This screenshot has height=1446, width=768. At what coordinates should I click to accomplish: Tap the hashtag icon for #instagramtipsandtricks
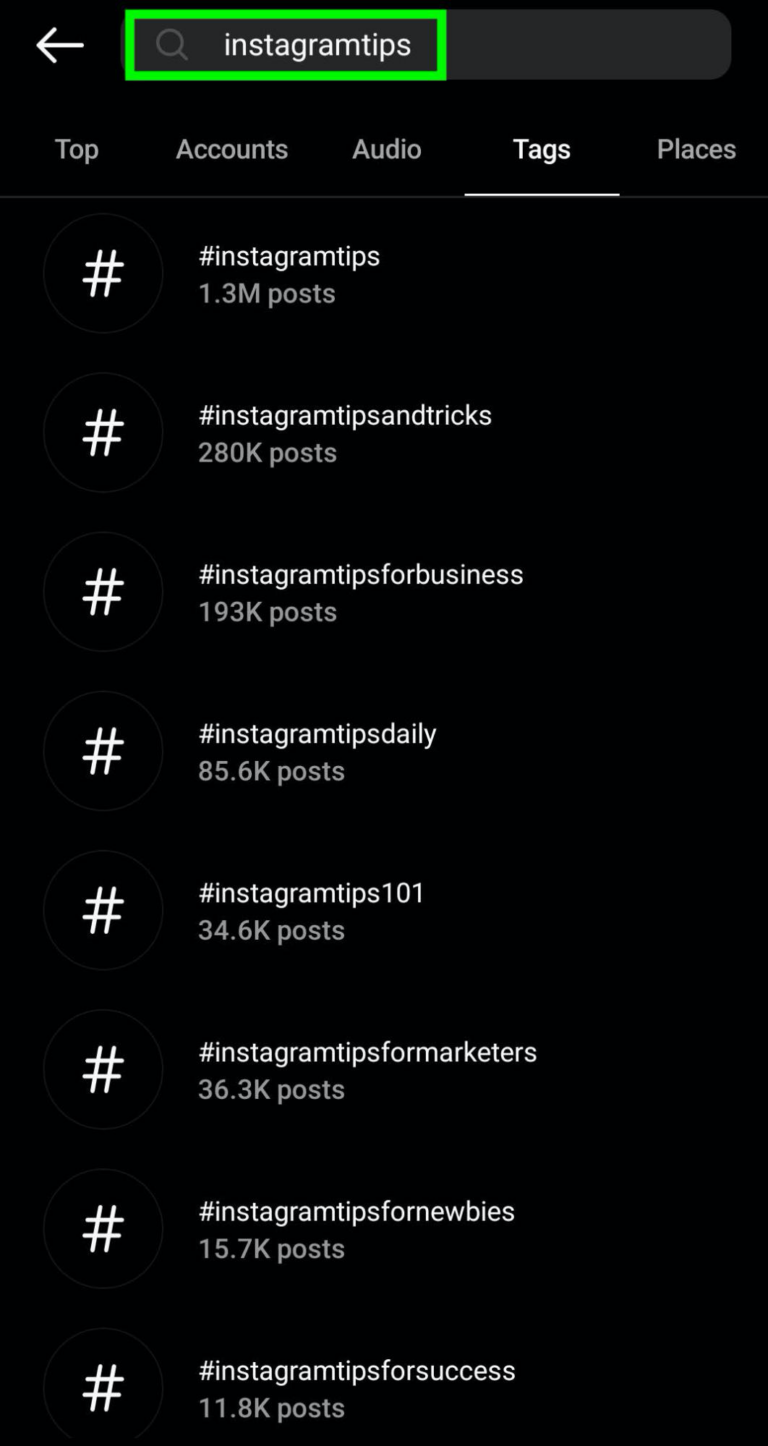tap(102, 432)
